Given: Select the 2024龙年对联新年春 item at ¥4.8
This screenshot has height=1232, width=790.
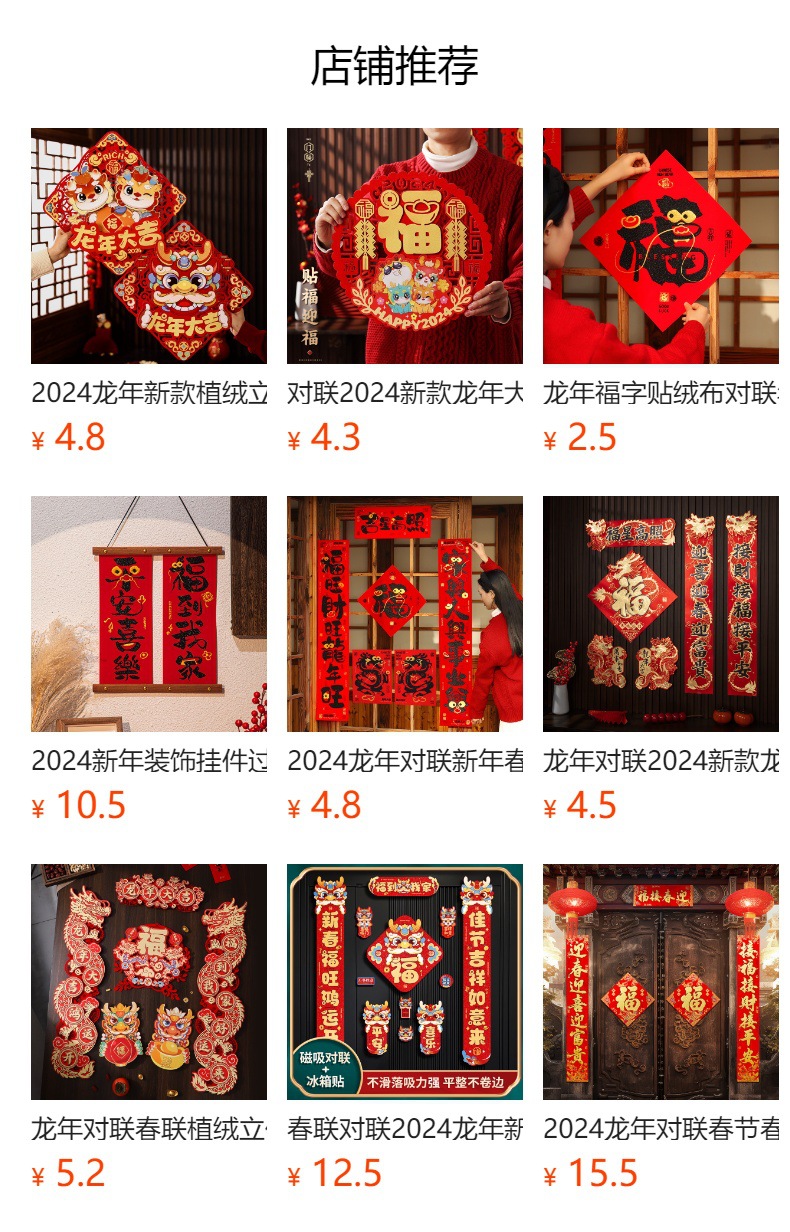Looking at the screenshot, I should 405,614.
